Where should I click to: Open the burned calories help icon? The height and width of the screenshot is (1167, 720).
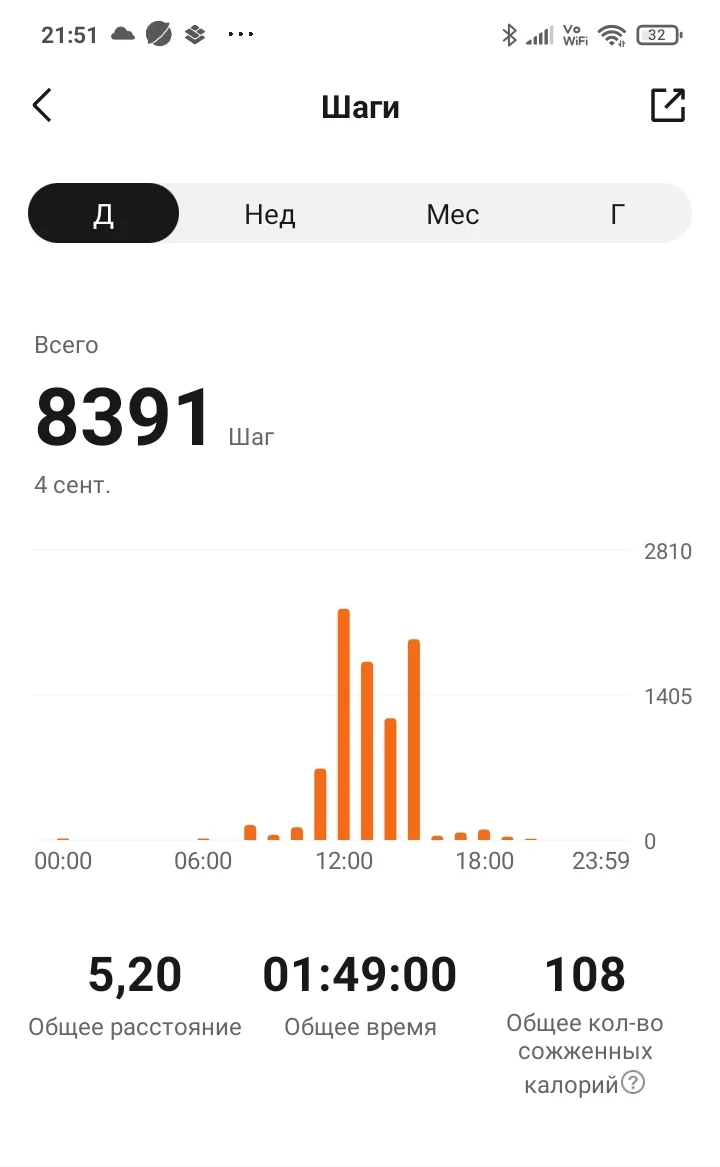(633, 1082)
